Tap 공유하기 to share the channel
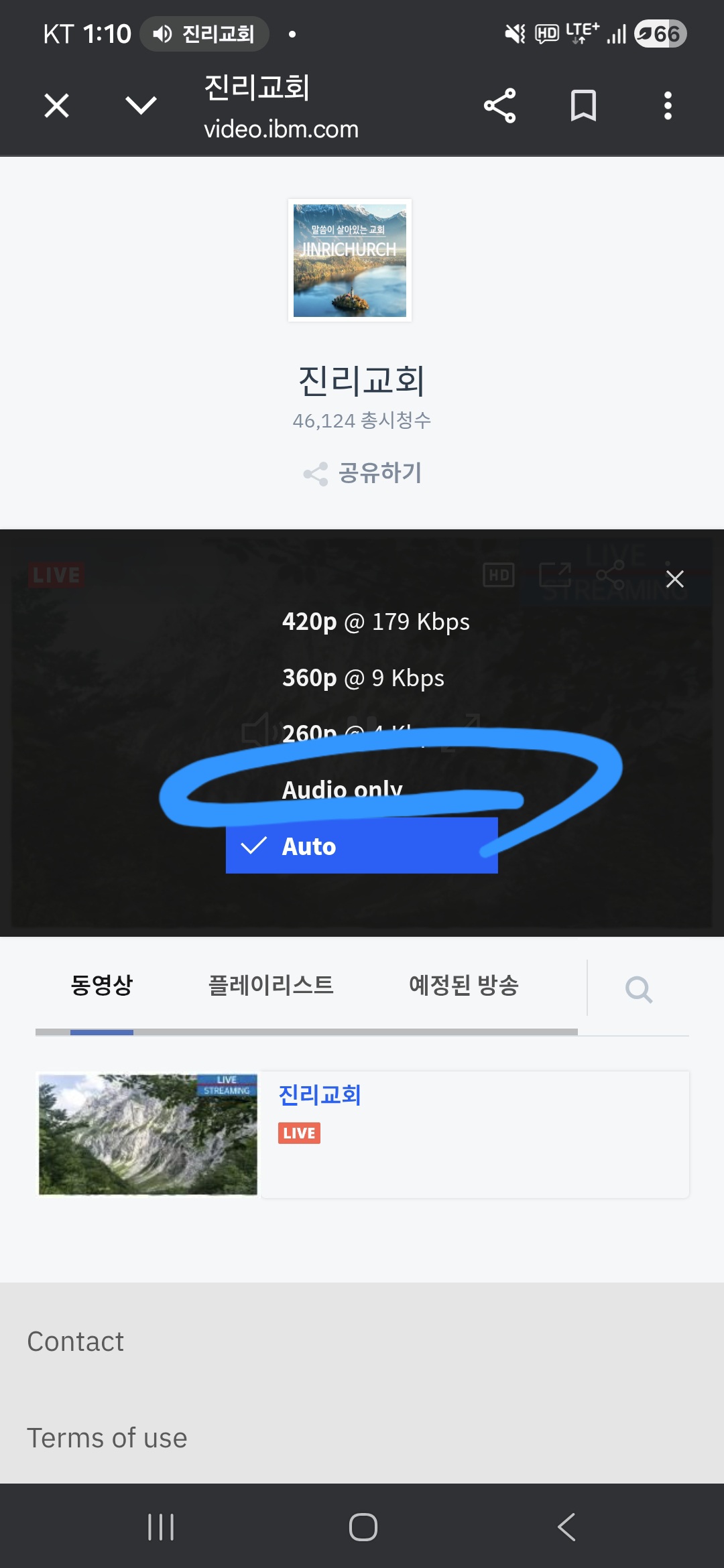724x1568 pixels. coord(363,473)
